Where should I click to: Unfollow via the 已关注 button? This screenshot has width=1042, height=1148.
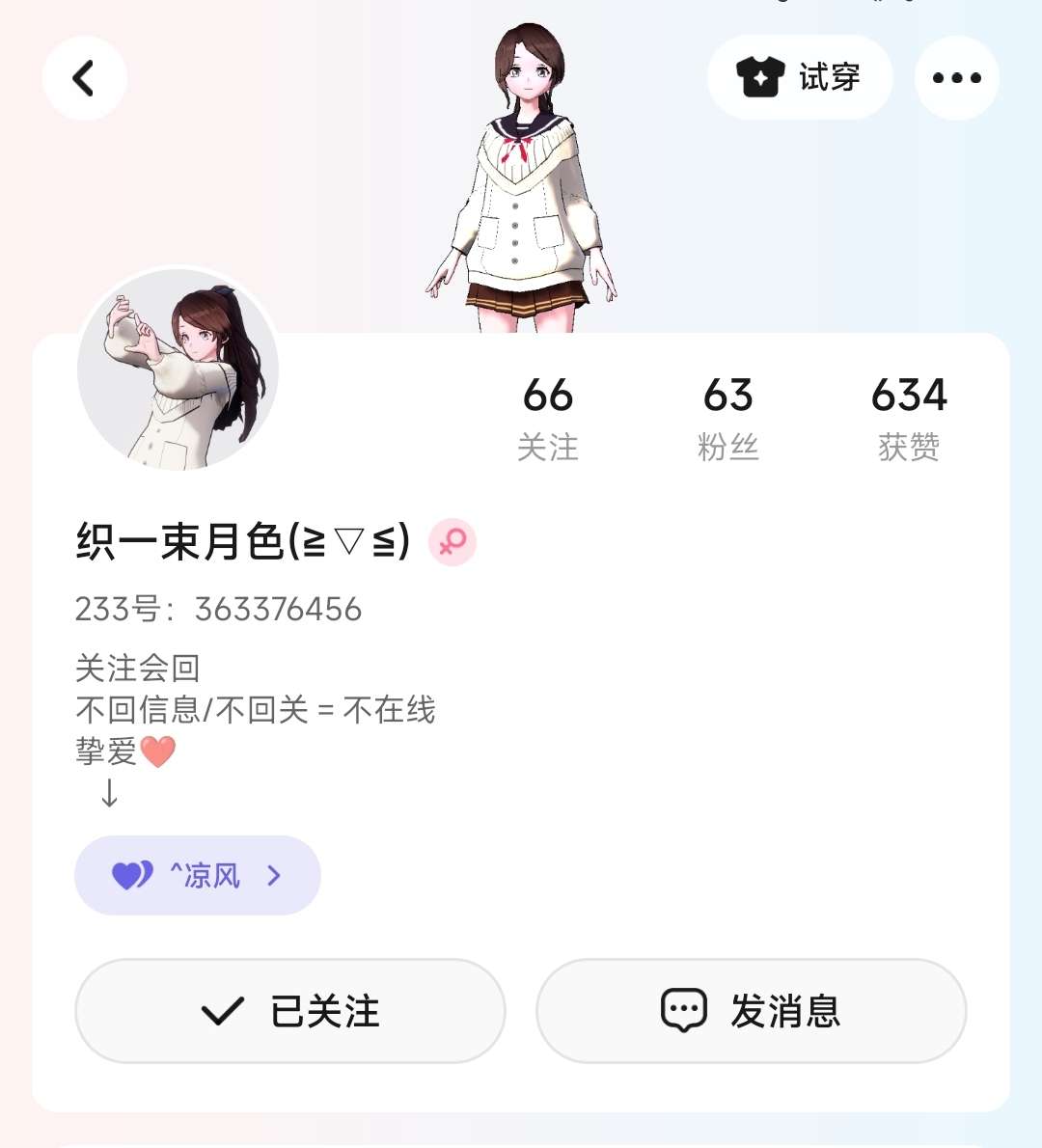tap(290, 1010)
